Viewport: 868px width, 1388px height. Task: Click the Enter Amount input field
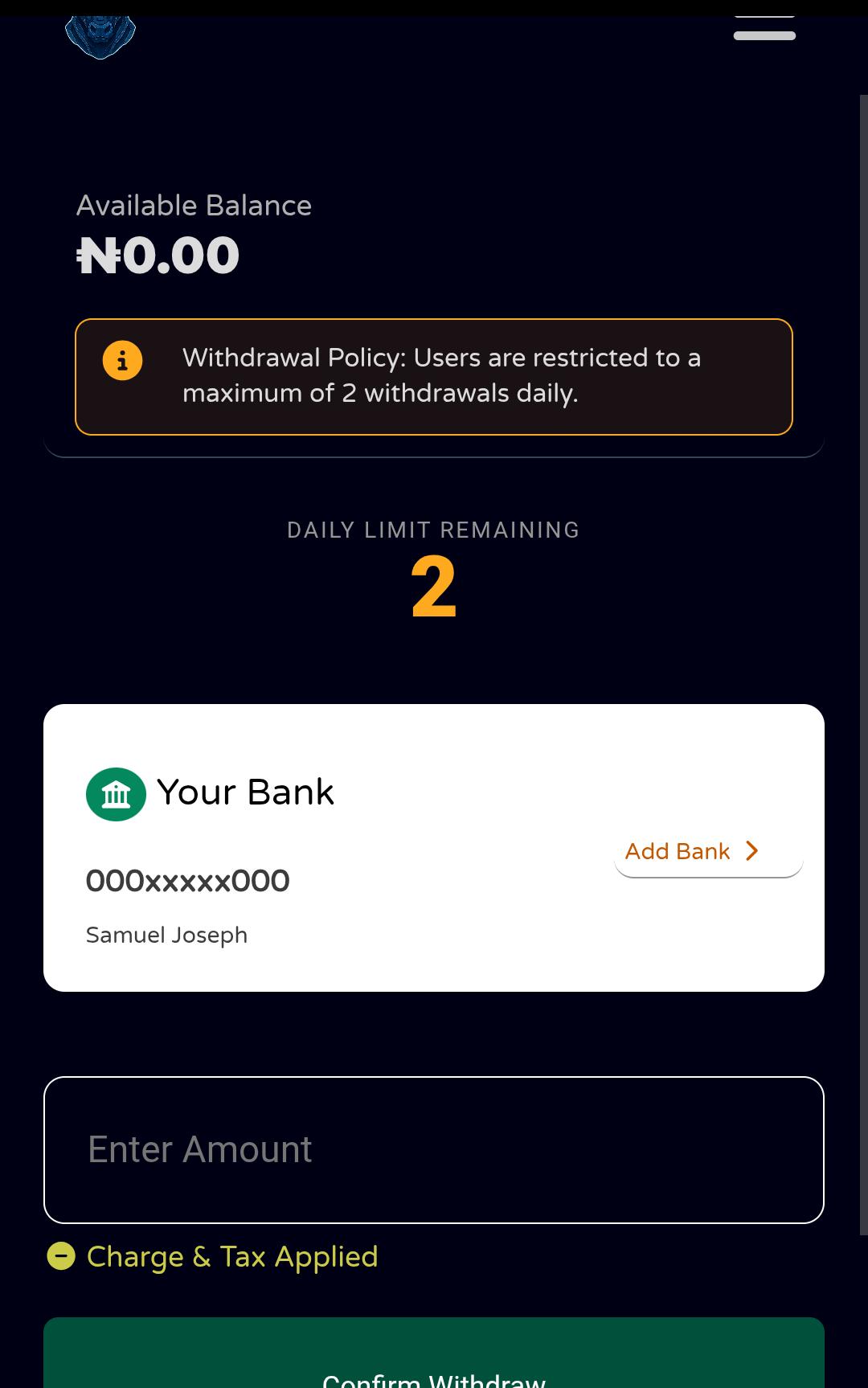pyautogui.click(x=434, y=1149)
